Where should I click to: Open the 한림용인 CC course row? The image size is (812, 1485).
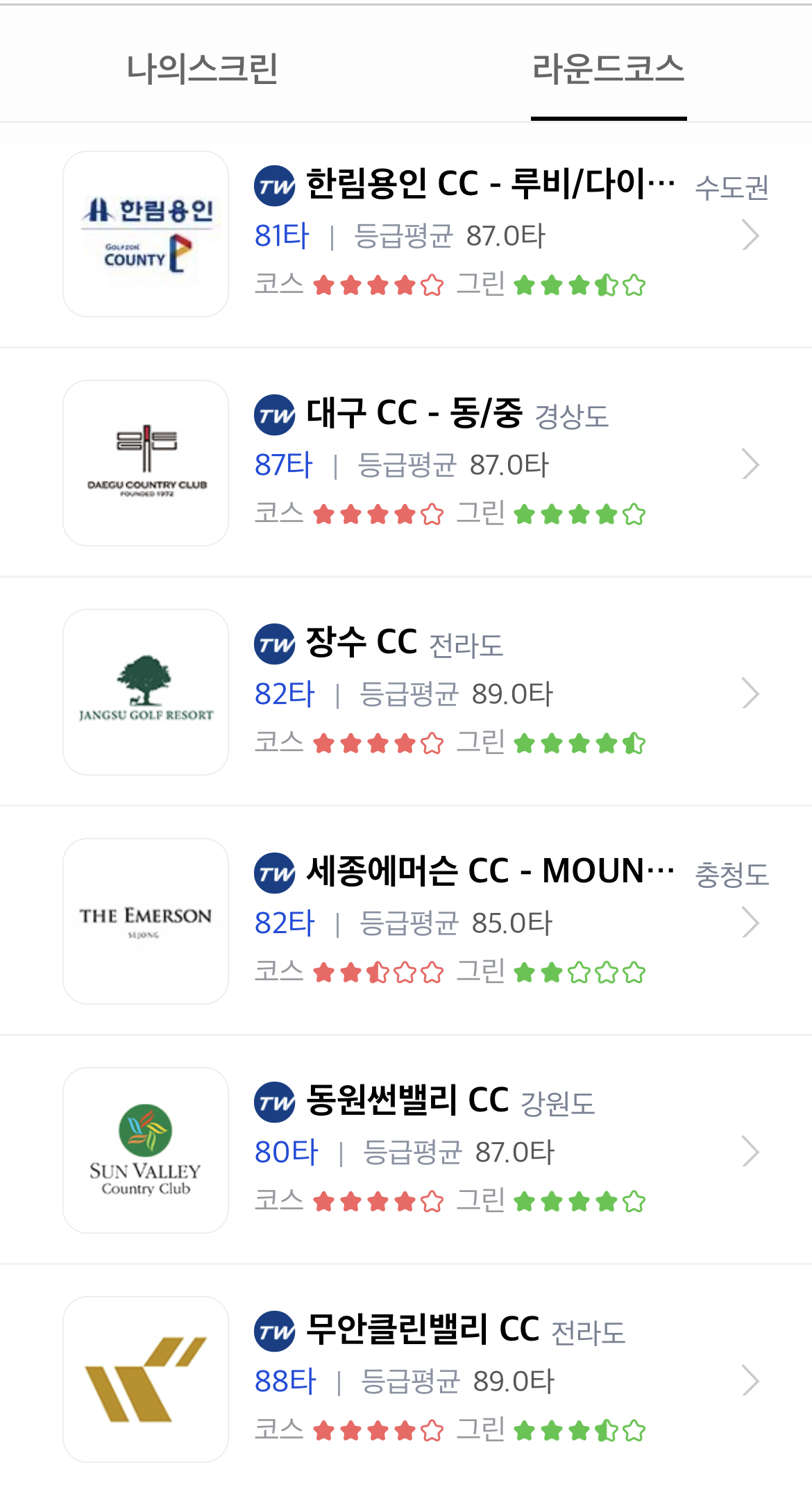(x=406, y=235)
